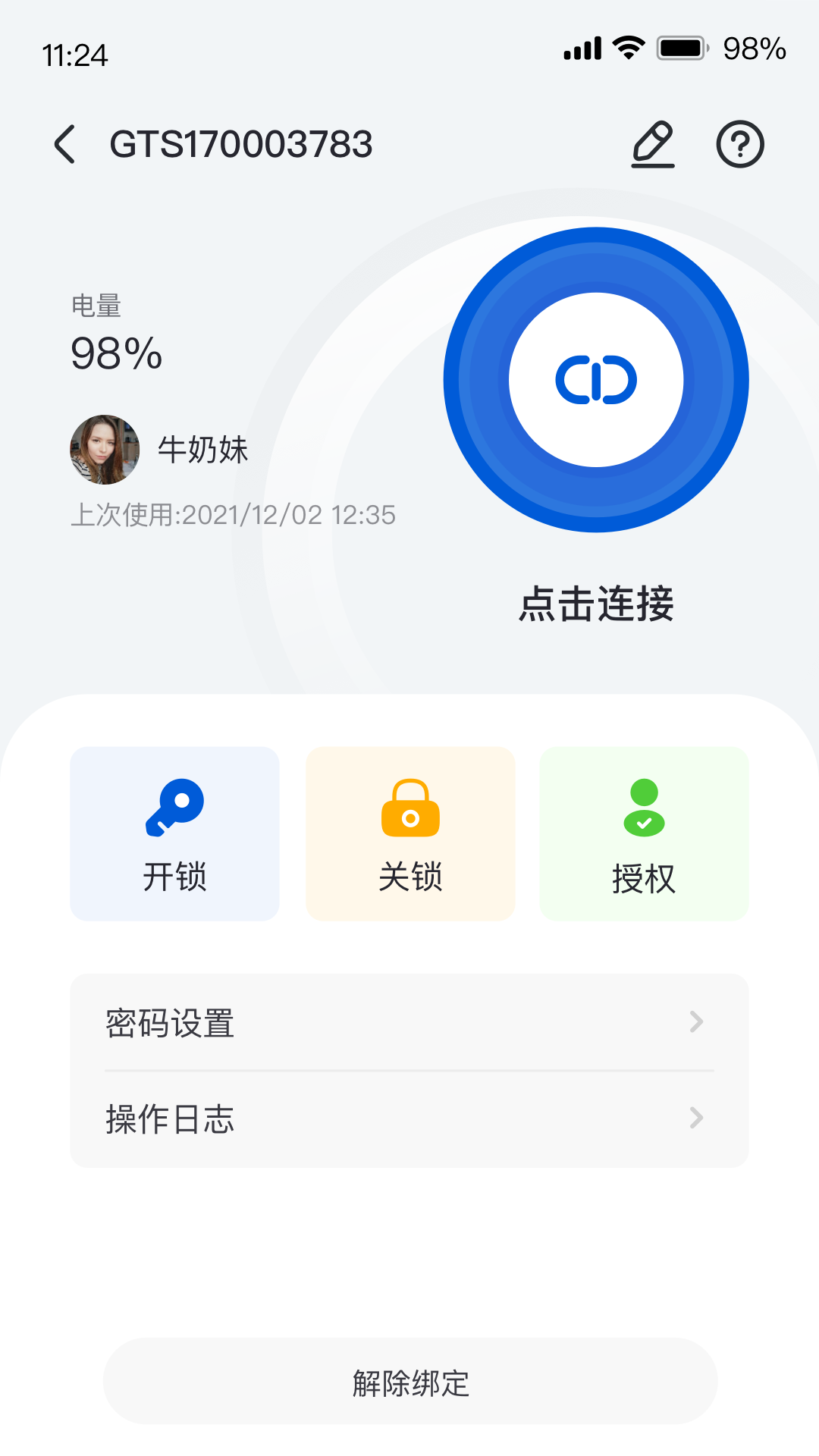Tap the battery indicator in status bar
819x1456 pixels.
681,47
